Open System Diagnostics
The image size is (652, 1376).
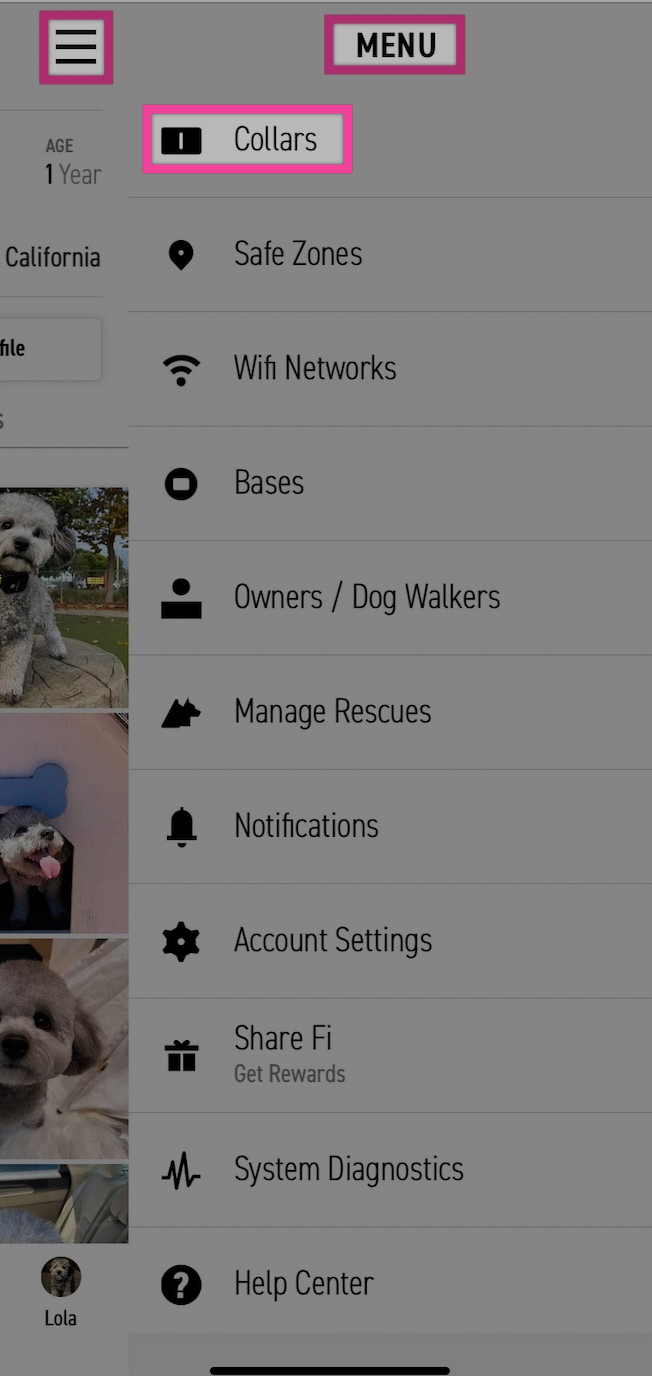click(x=348, y=1169)
